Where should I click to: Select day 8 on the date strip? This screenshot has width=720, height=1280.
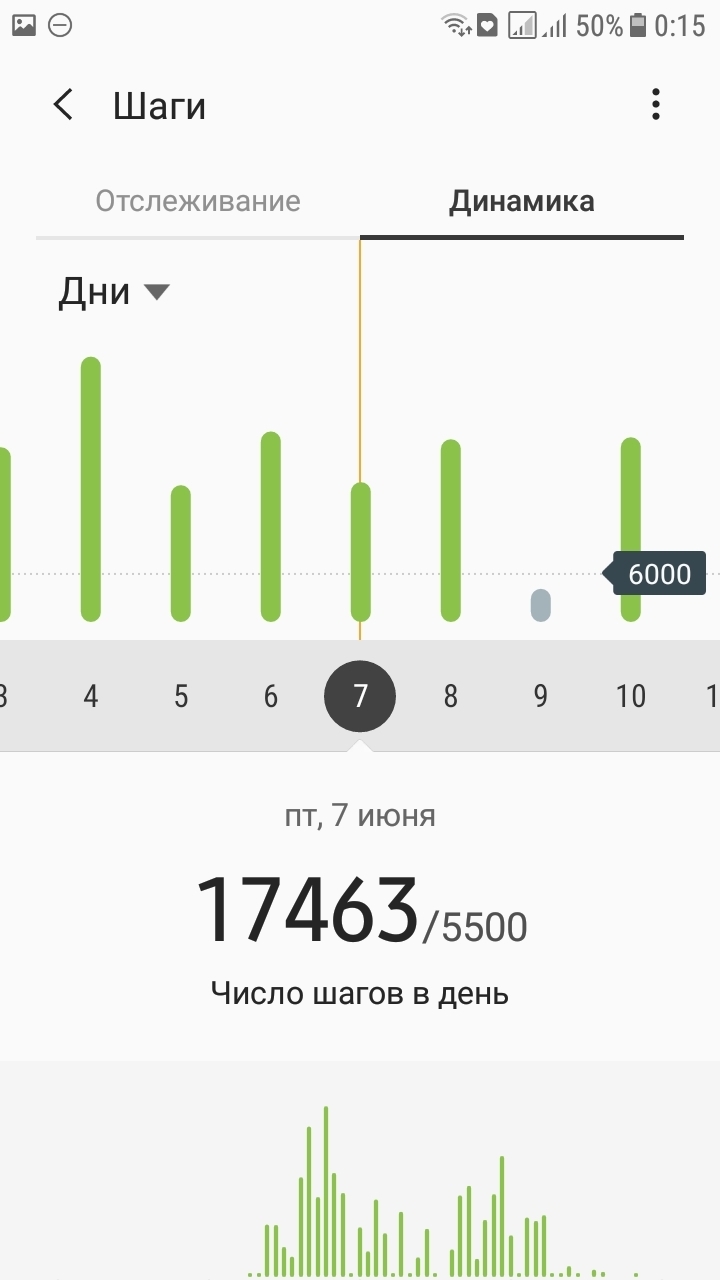click(x=451, y=696)
